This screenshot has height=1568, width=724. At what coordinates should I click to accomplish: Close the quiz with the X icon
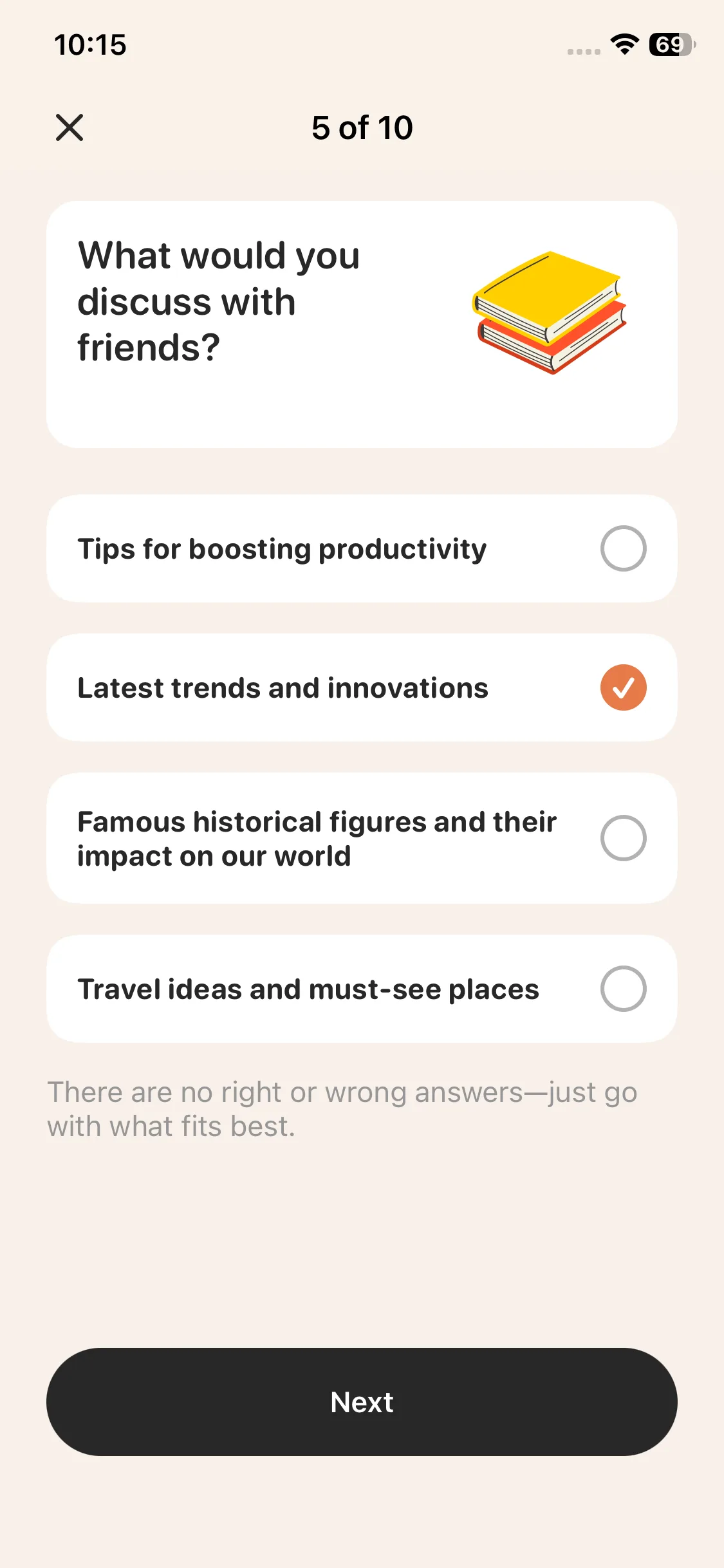(70, 127)
